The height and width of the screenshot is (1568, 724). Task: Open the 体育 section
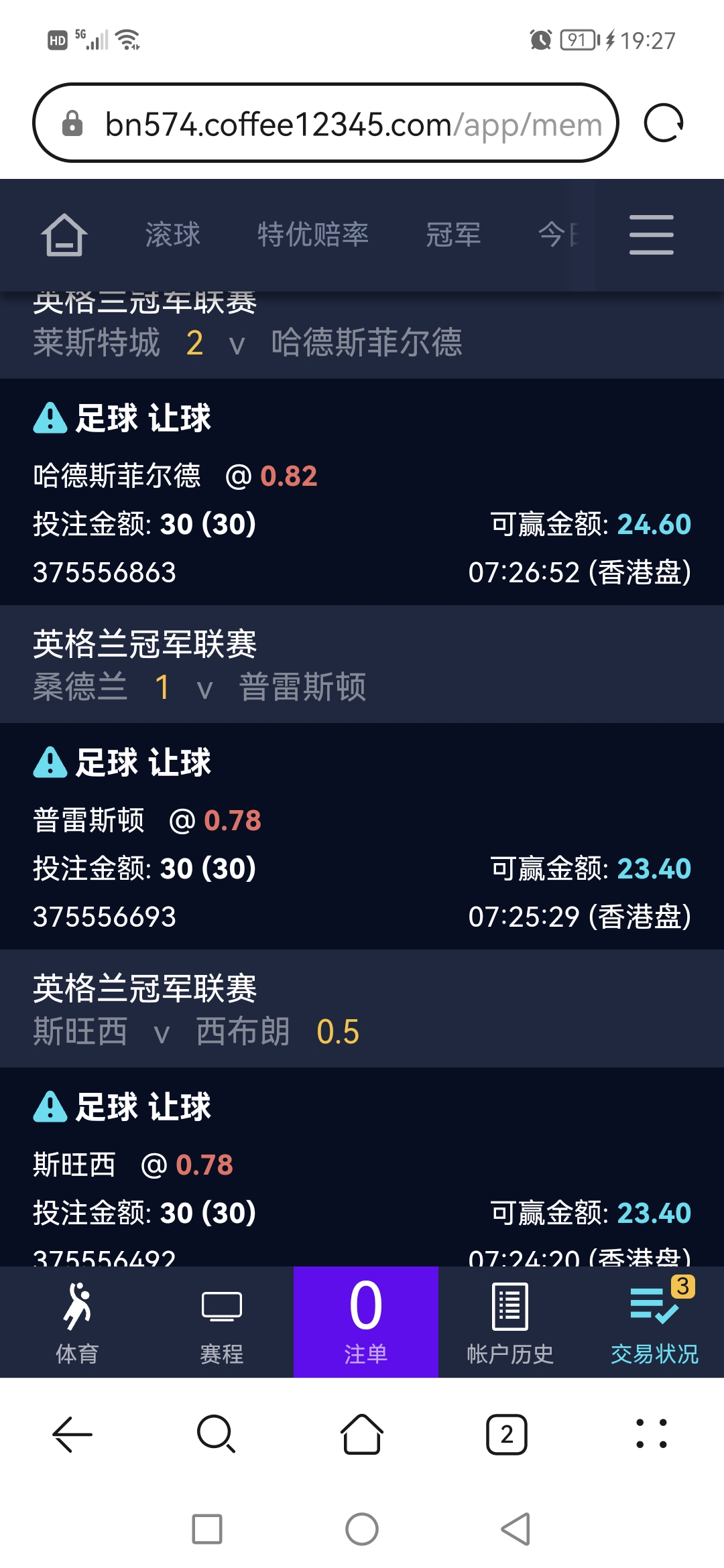(x=77, y=1323)
